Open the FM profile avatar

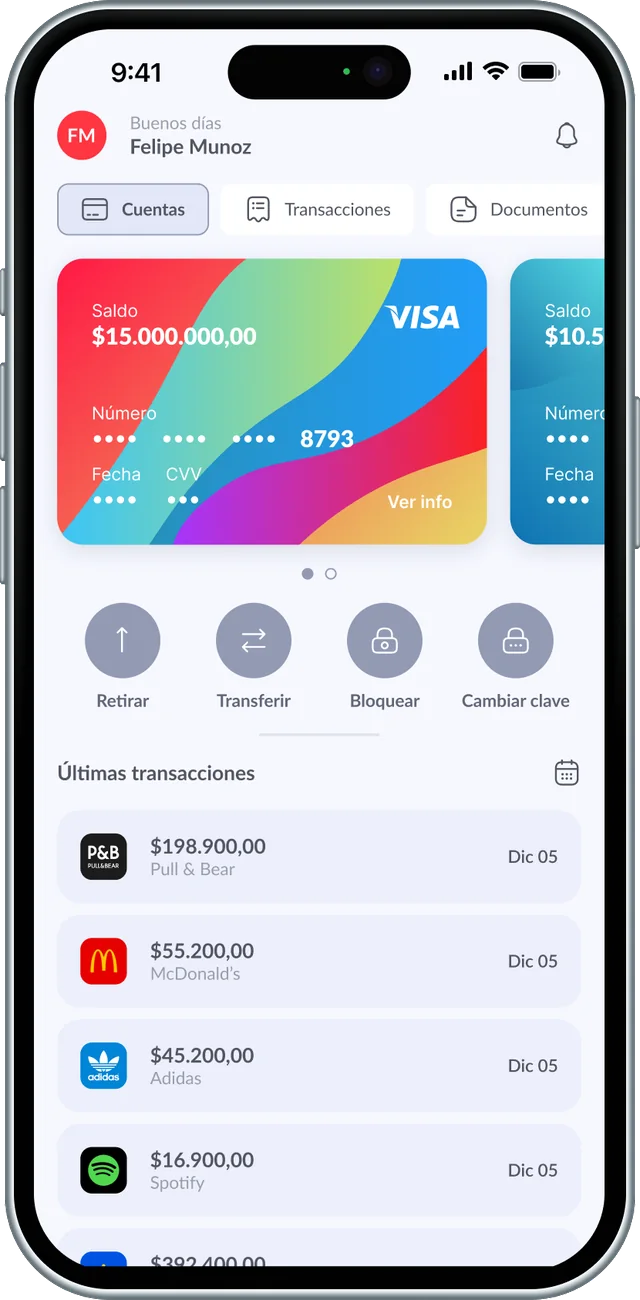pyautogui.click(x=82, y=135)
